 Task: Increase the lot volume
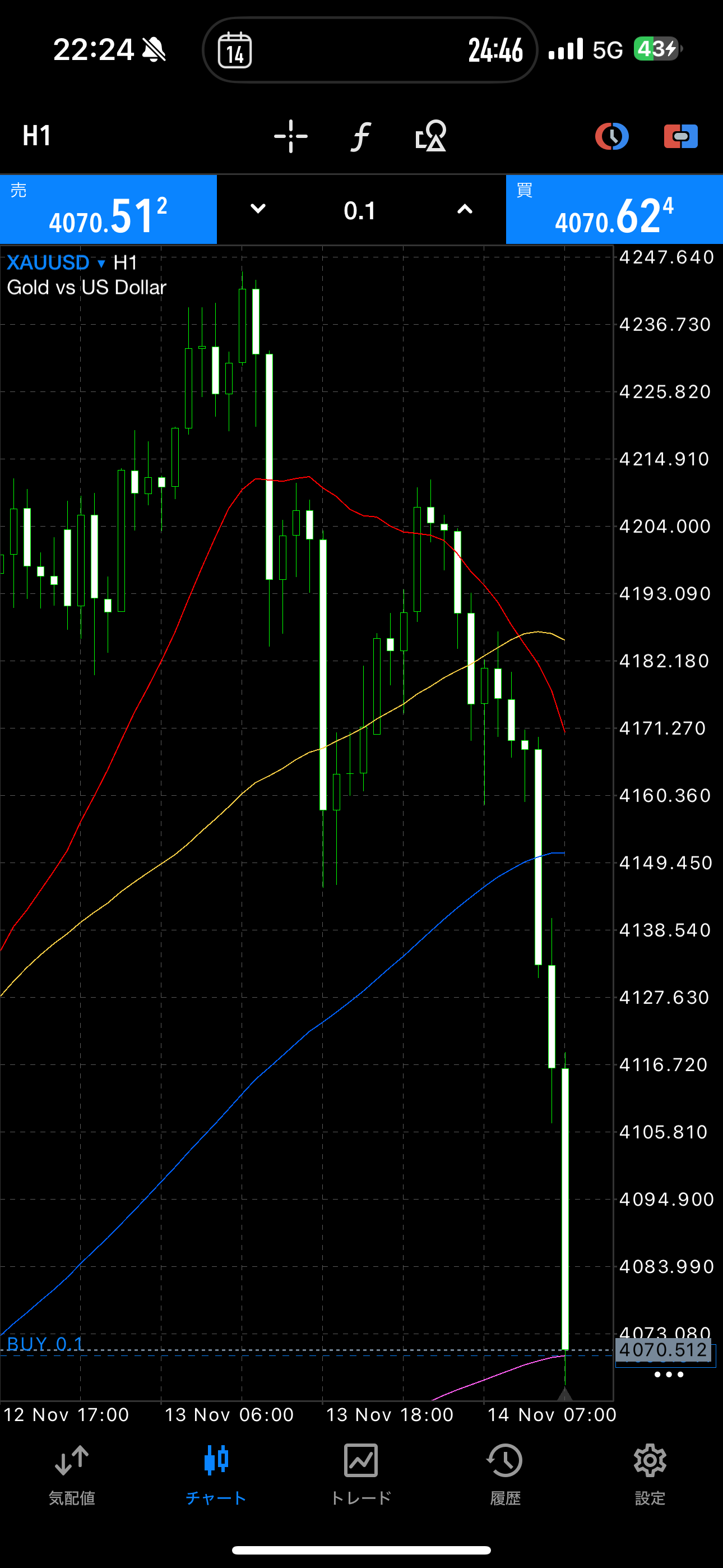pyautogui.click(x=465, y=209)
